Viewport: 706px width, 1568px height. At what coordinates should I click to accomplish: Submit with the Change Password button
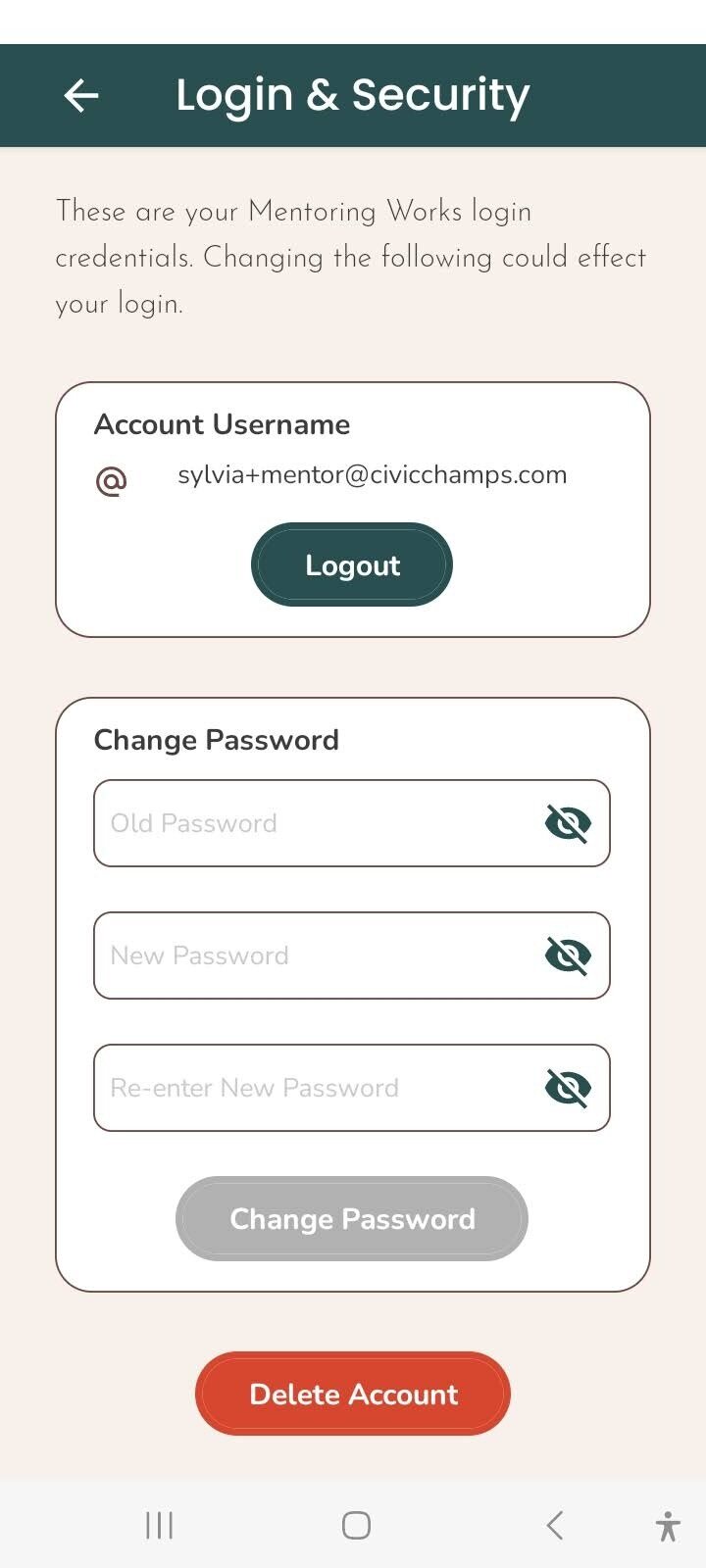coord(352,1219)
